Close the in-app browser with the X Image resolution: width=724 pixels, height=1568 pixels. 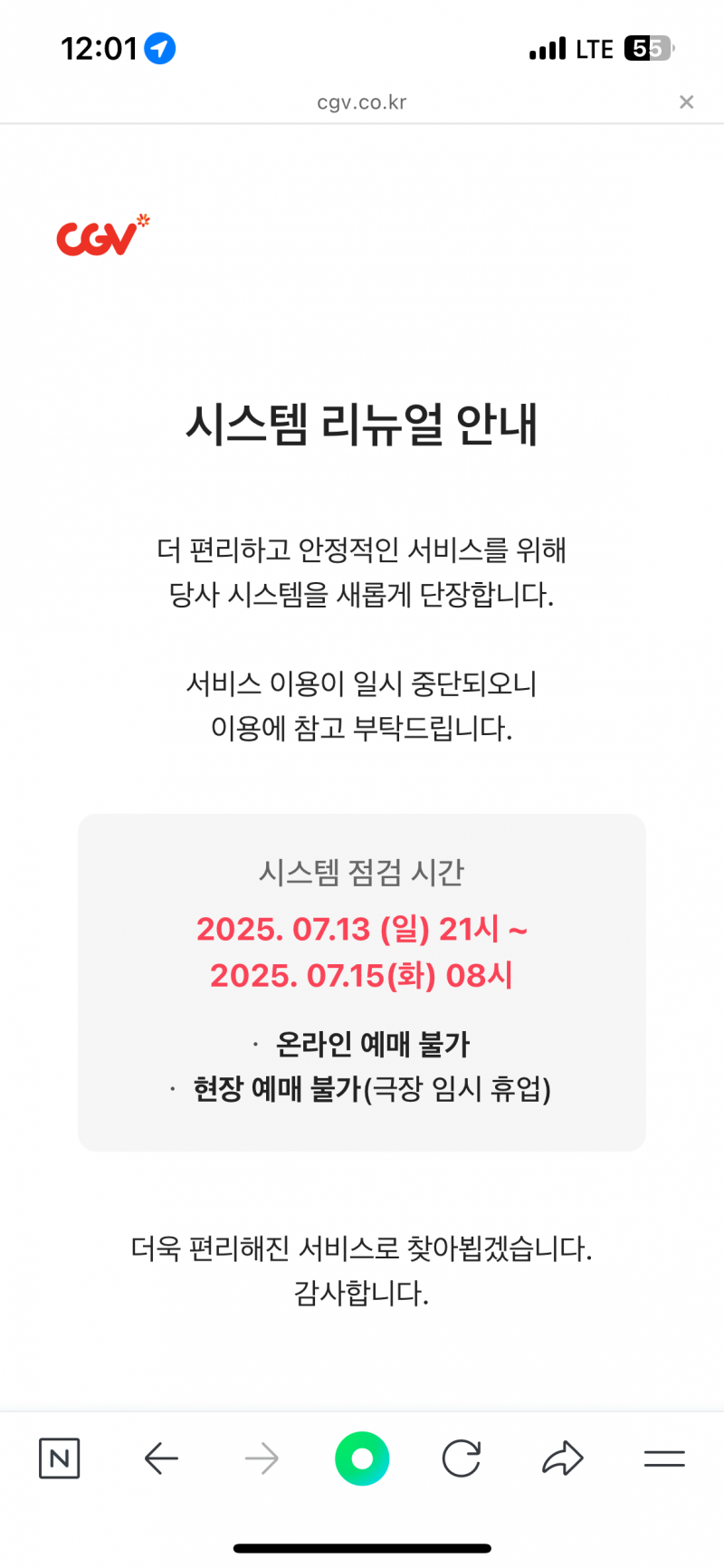coord(687,101)
